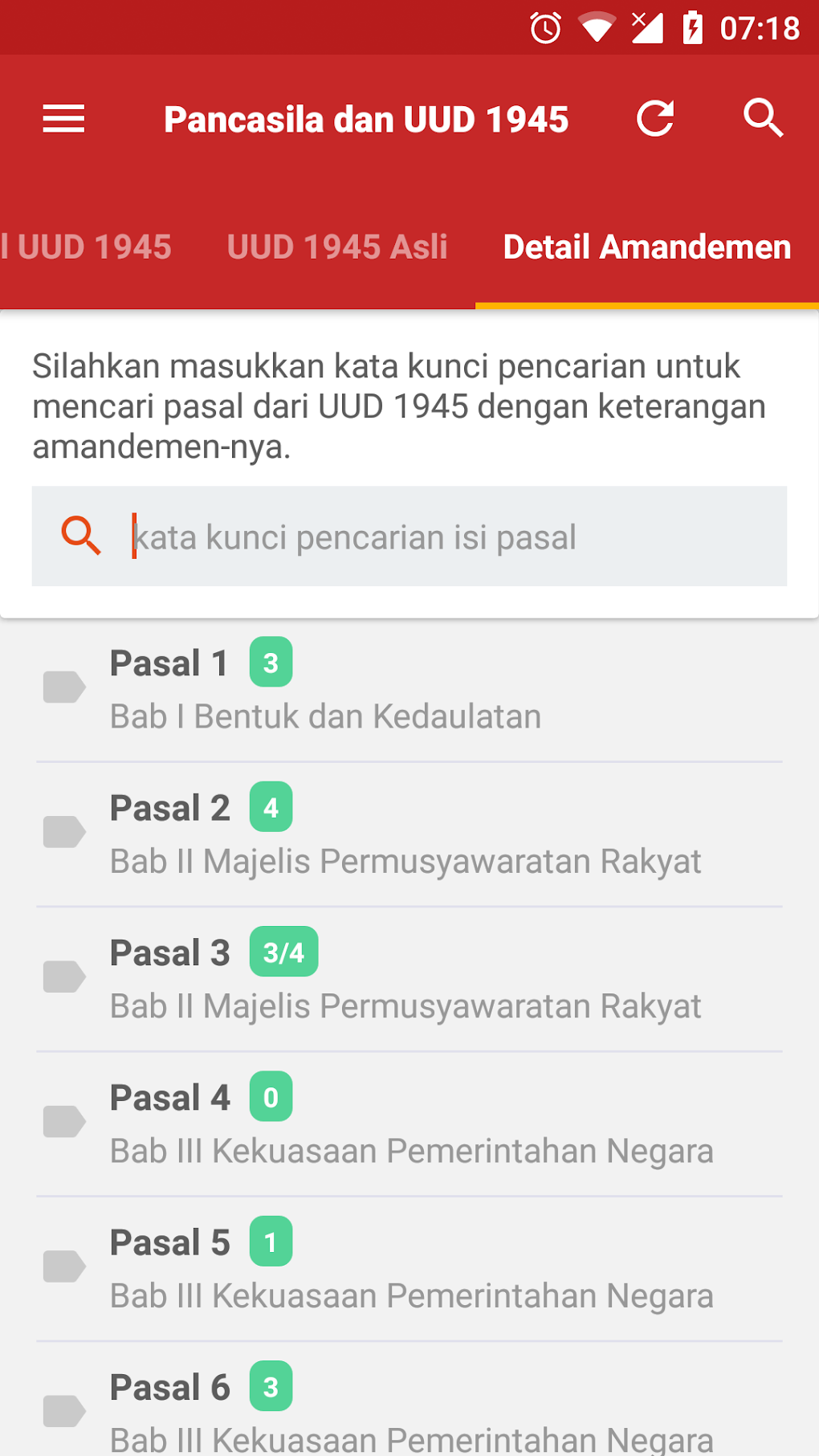Image resolution: width=819 pixels, height=1456 pixels.
Task: Tap the 3/4 badge on Pasal 3
Action: point(283,951)
